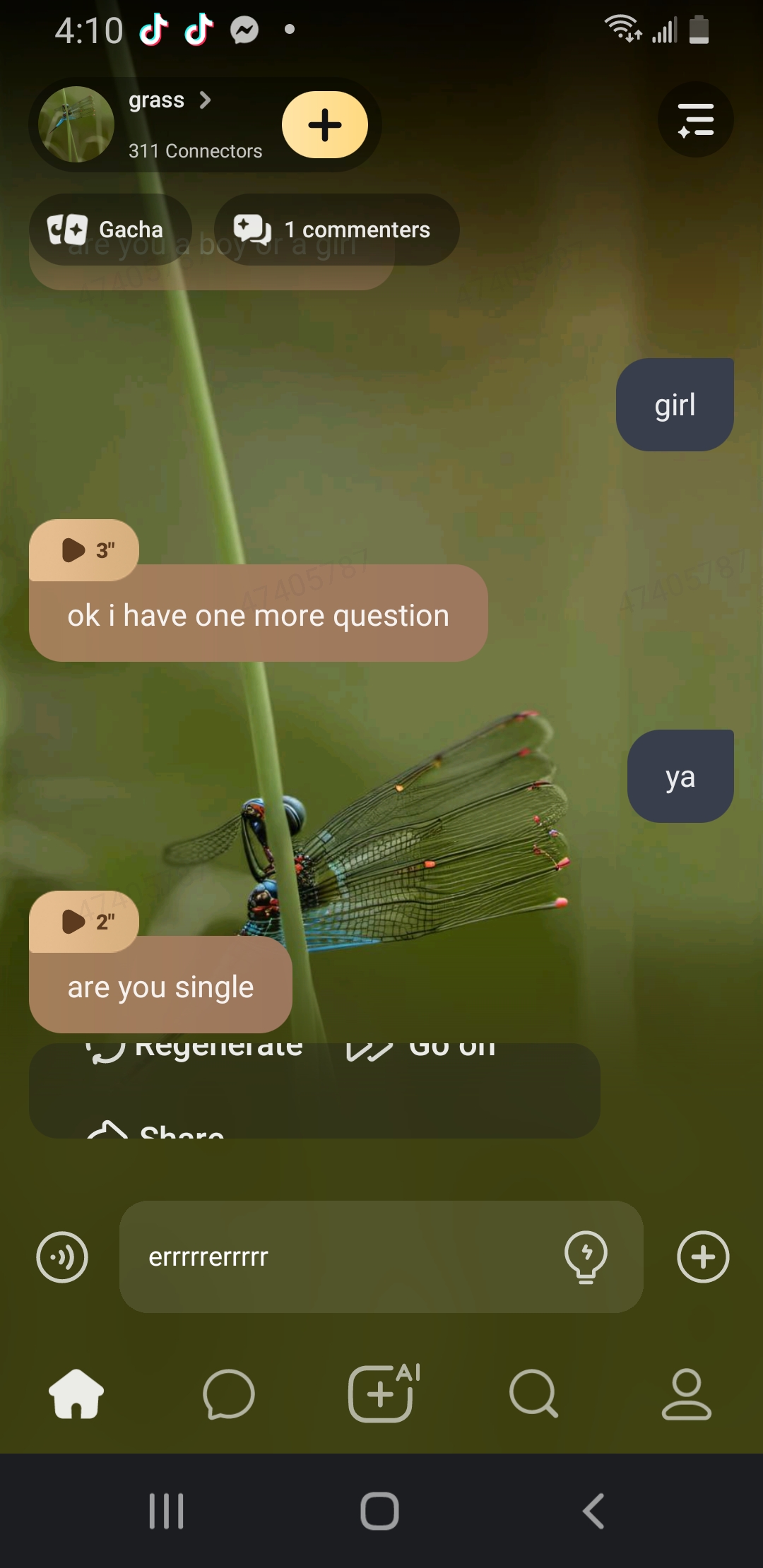Open the top-right menu icon
Viewport: 763px width, 1568px height.
point(695,119)
